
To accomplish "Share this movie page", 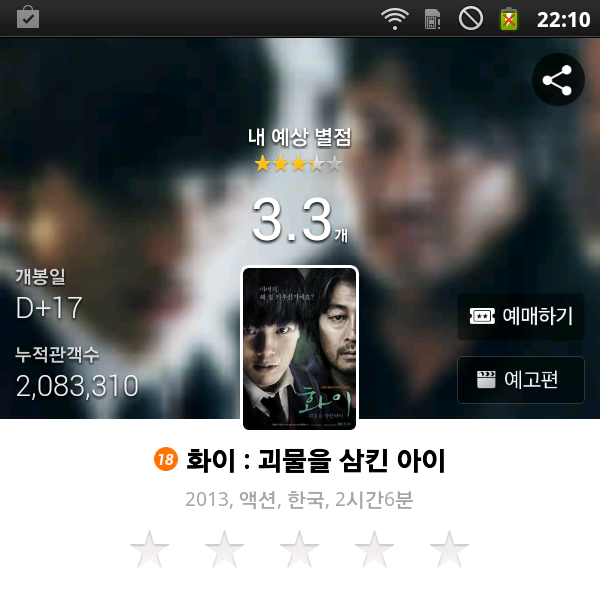I will click(x=558, y=80).
